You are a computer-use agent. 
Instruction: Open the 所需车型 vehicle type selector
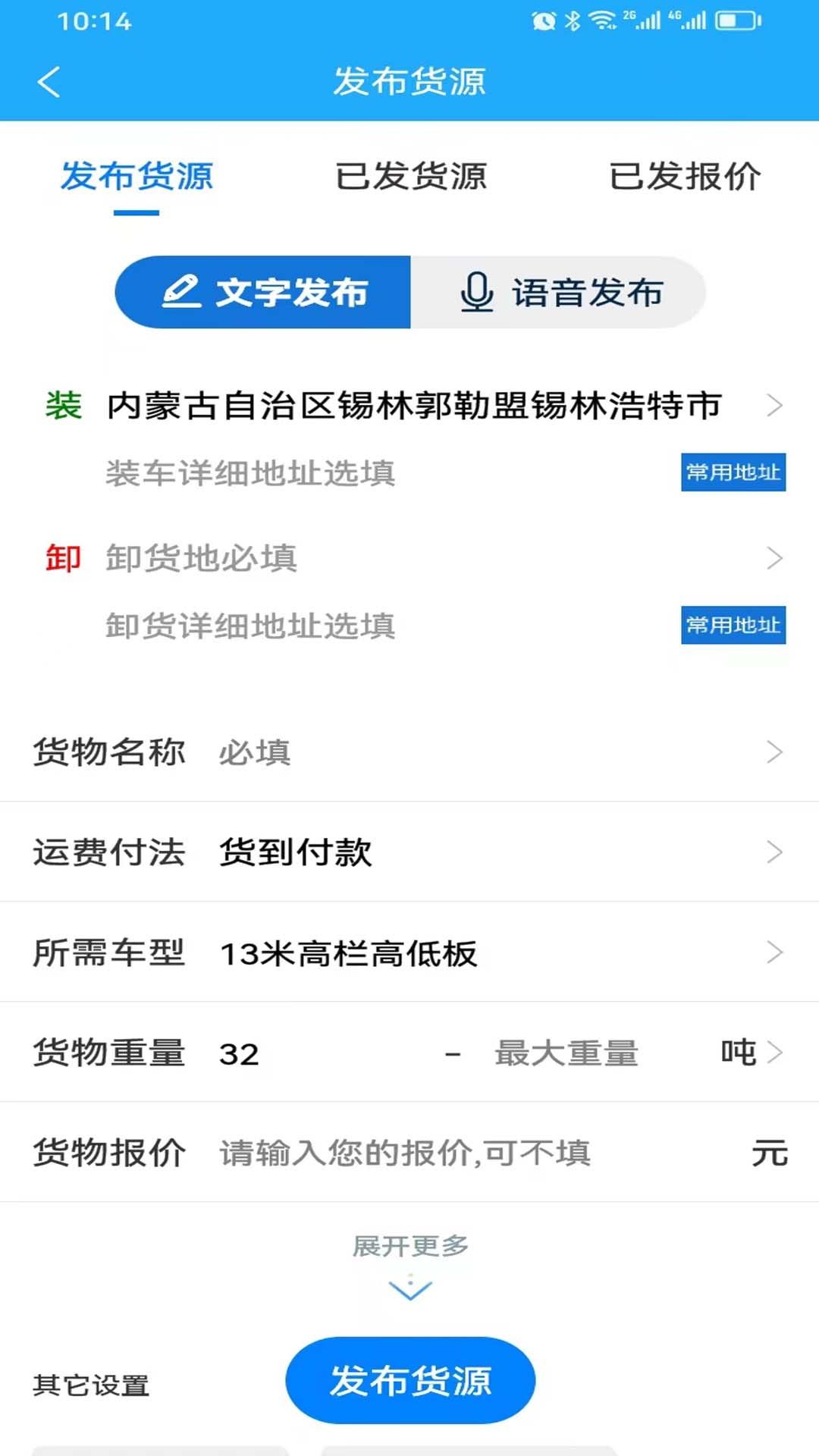409,952
